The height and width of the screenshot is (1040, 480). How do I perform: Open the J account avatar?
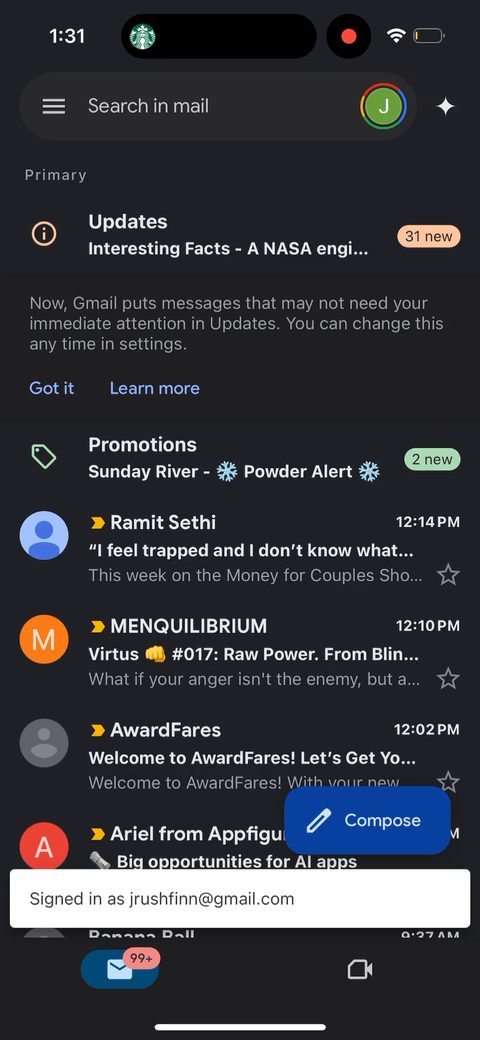[x=383, y=106]
